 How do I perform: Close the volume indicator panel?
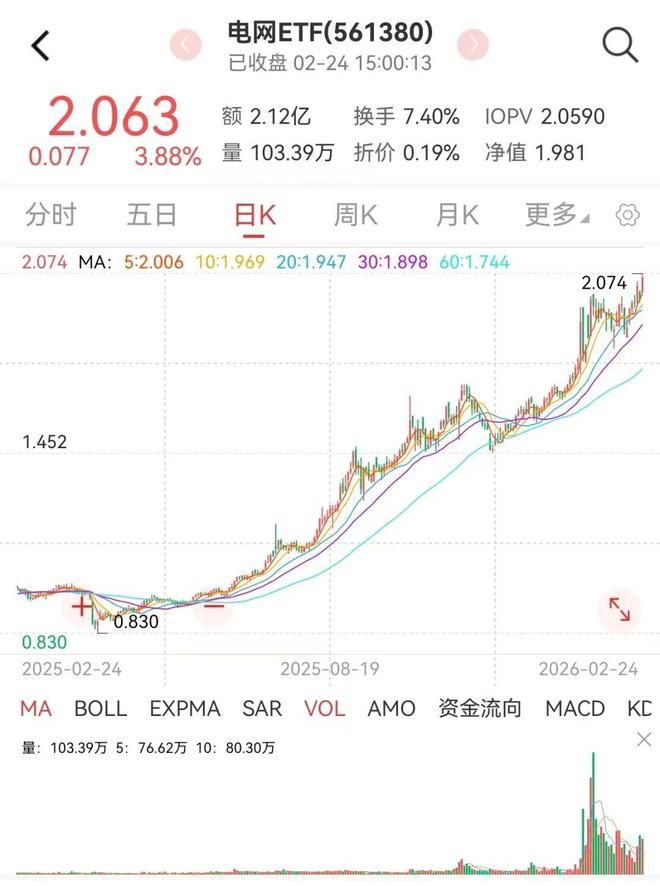[644, 740]
